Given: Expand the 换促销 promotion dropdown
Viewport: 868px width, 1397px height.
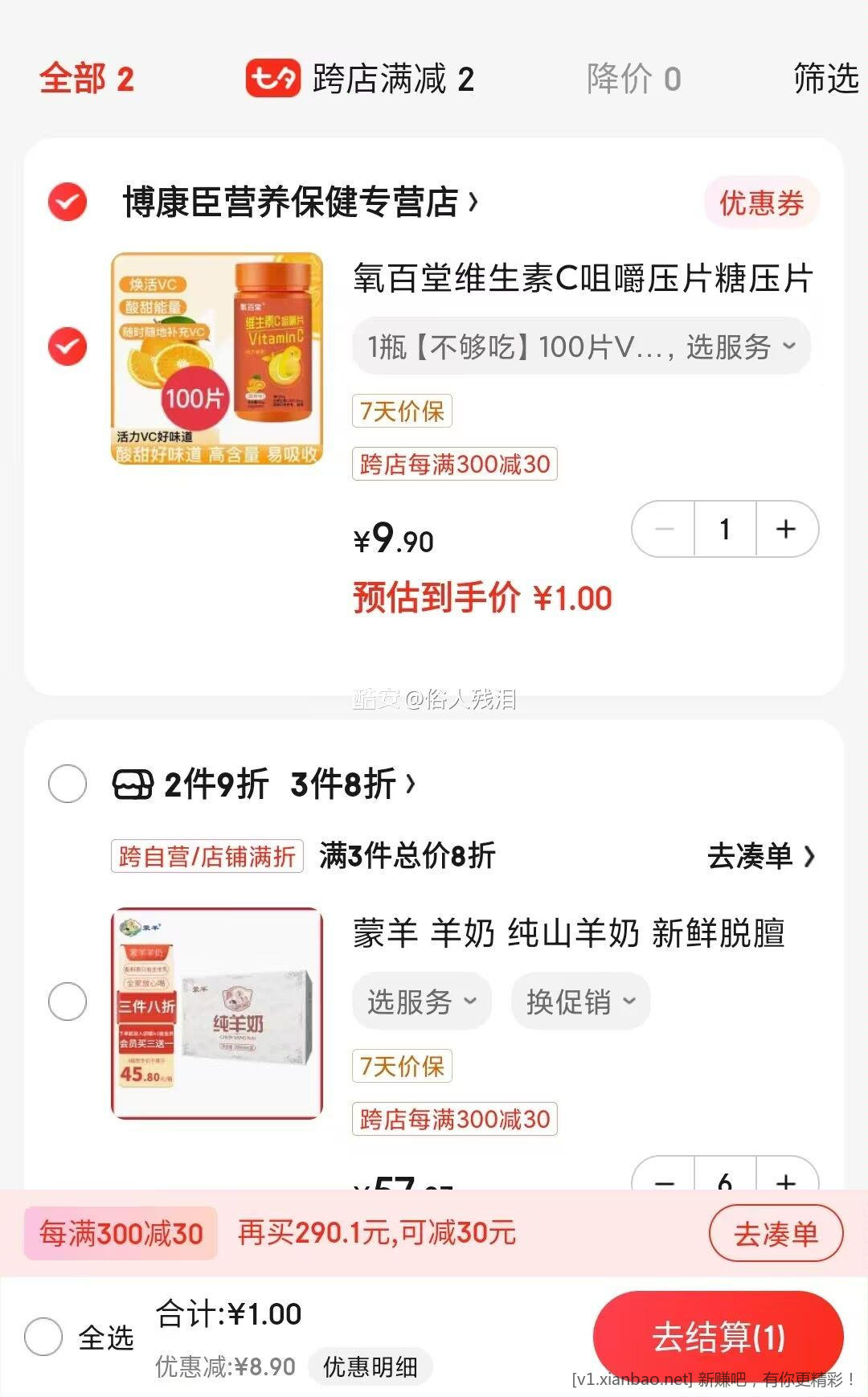Looking at the screenshot, I should tap(580, 1002).
